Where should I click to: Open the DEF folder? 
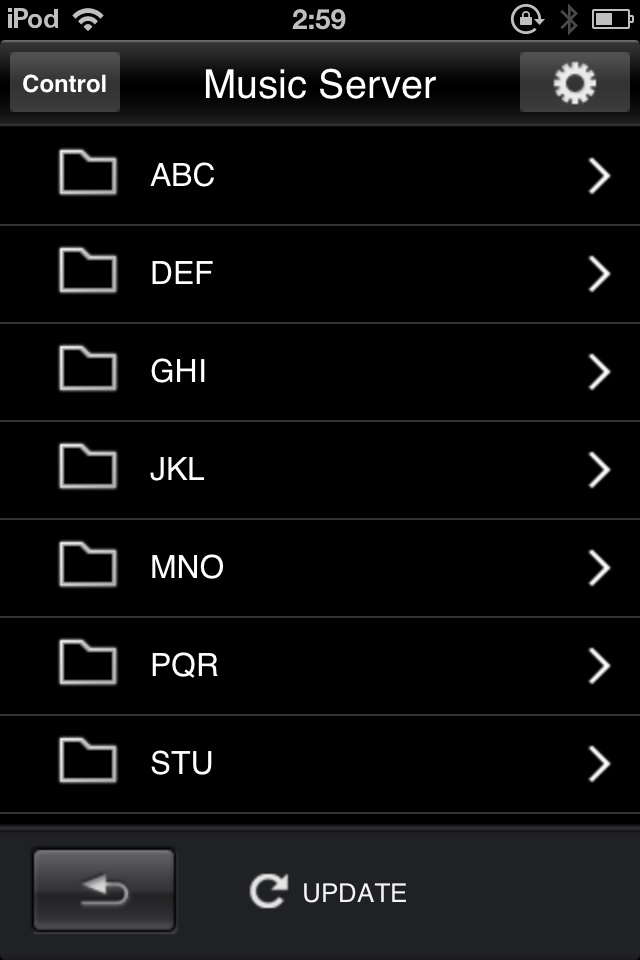pyautogui.click(x=320, y=273)
